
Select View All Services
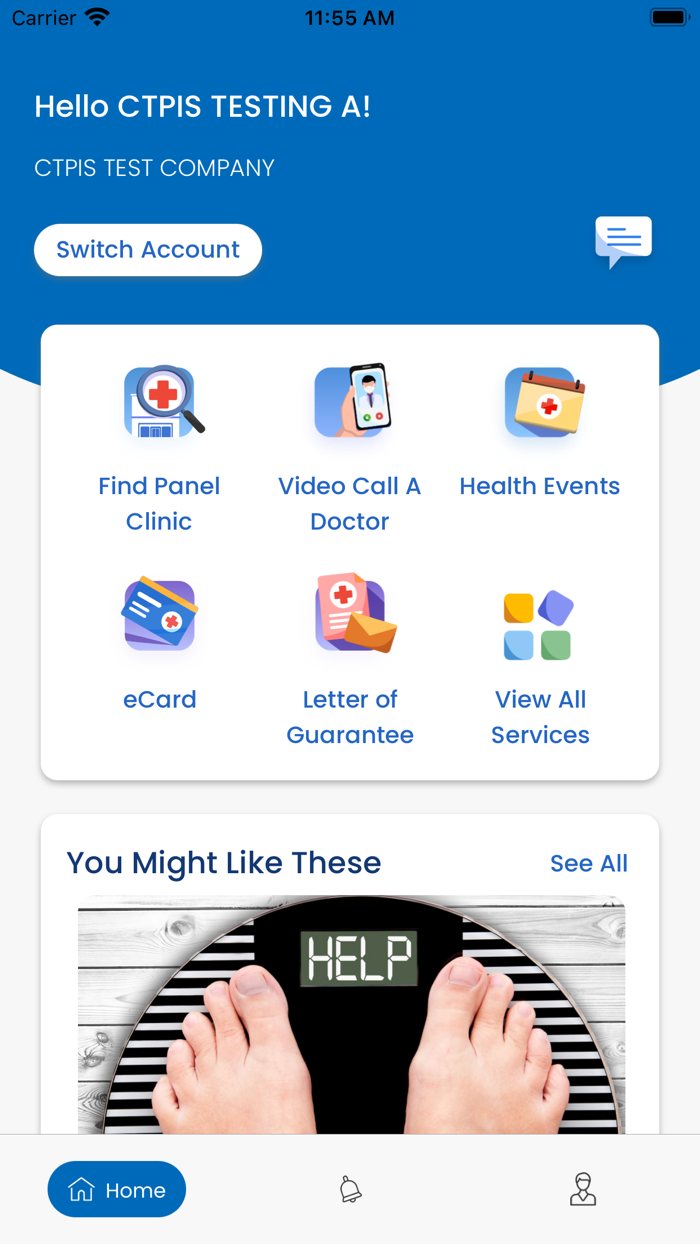(540, 660)
